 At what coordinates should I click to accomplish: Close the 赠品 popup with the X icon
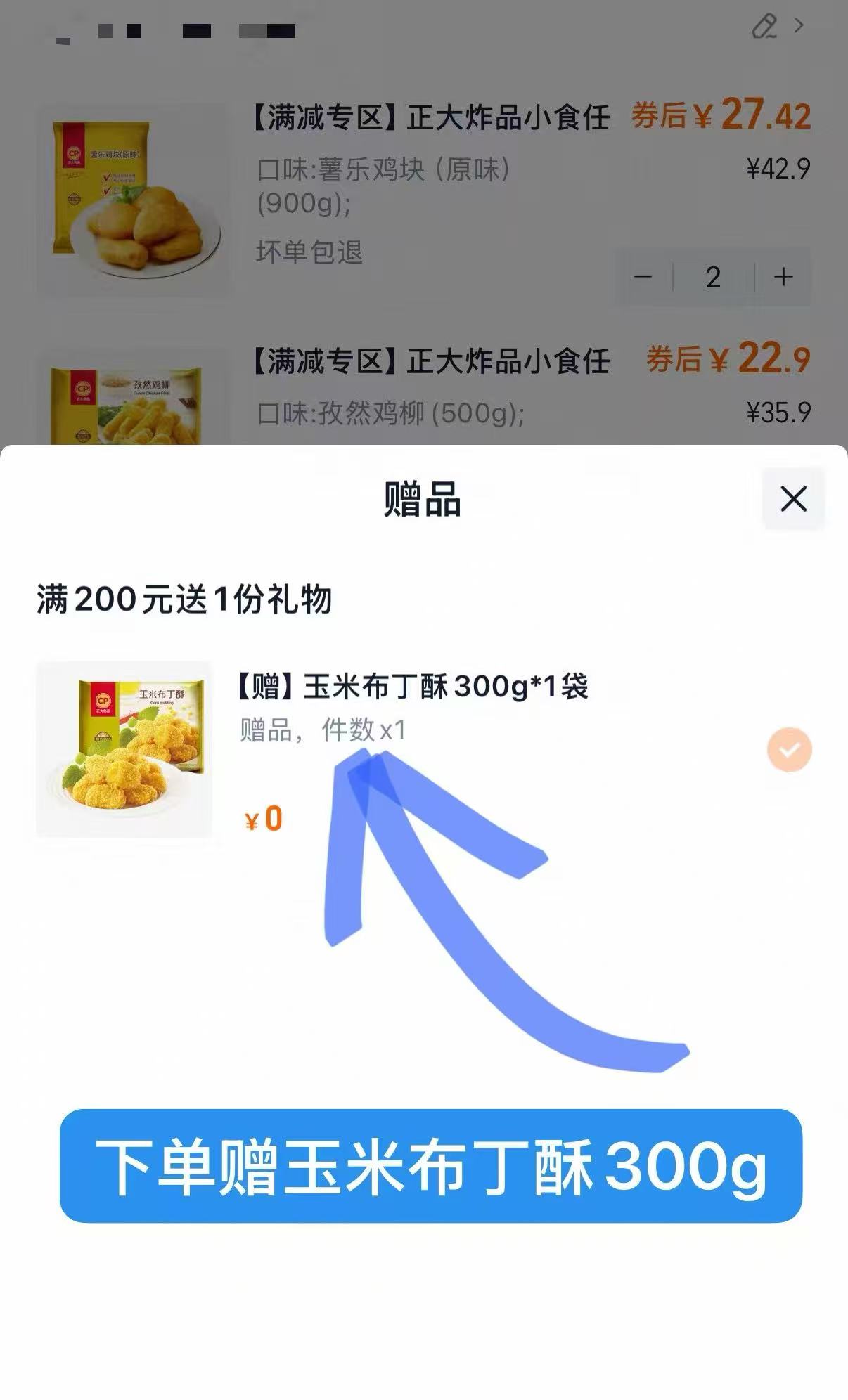[x=793, y=498]
